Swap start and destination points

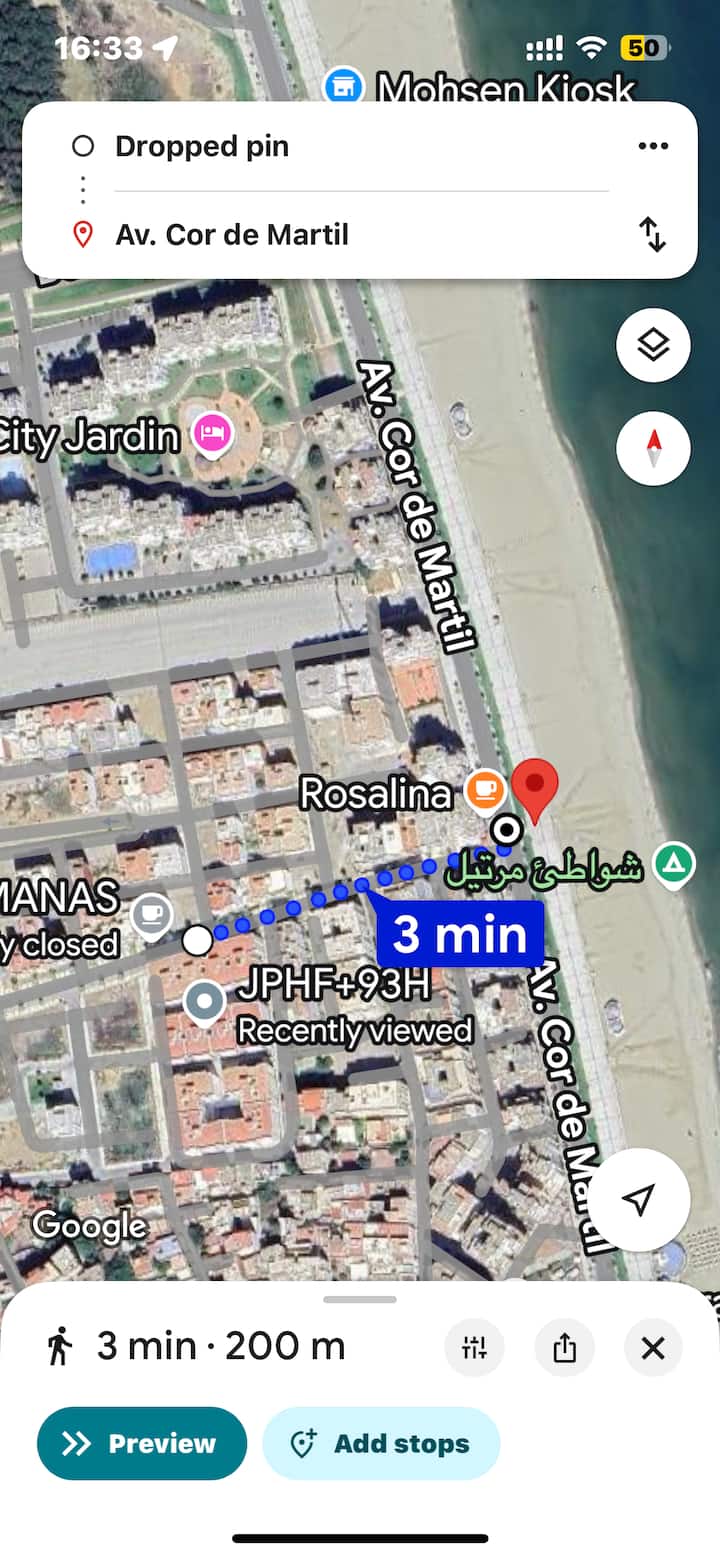652,235
